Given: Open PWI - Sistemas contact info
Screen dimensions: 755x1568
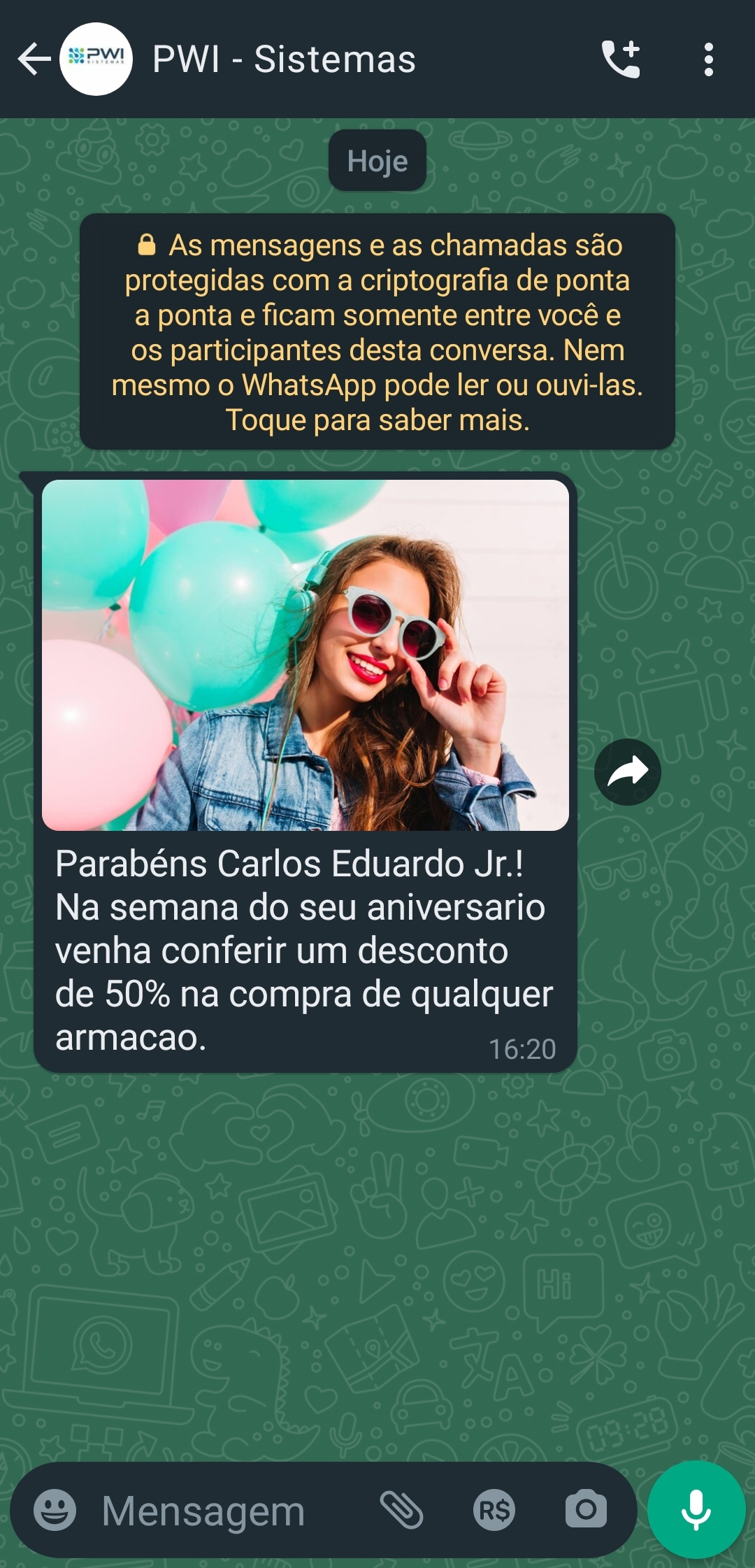Looking at the screenshot, I should [x=284, y=59].
